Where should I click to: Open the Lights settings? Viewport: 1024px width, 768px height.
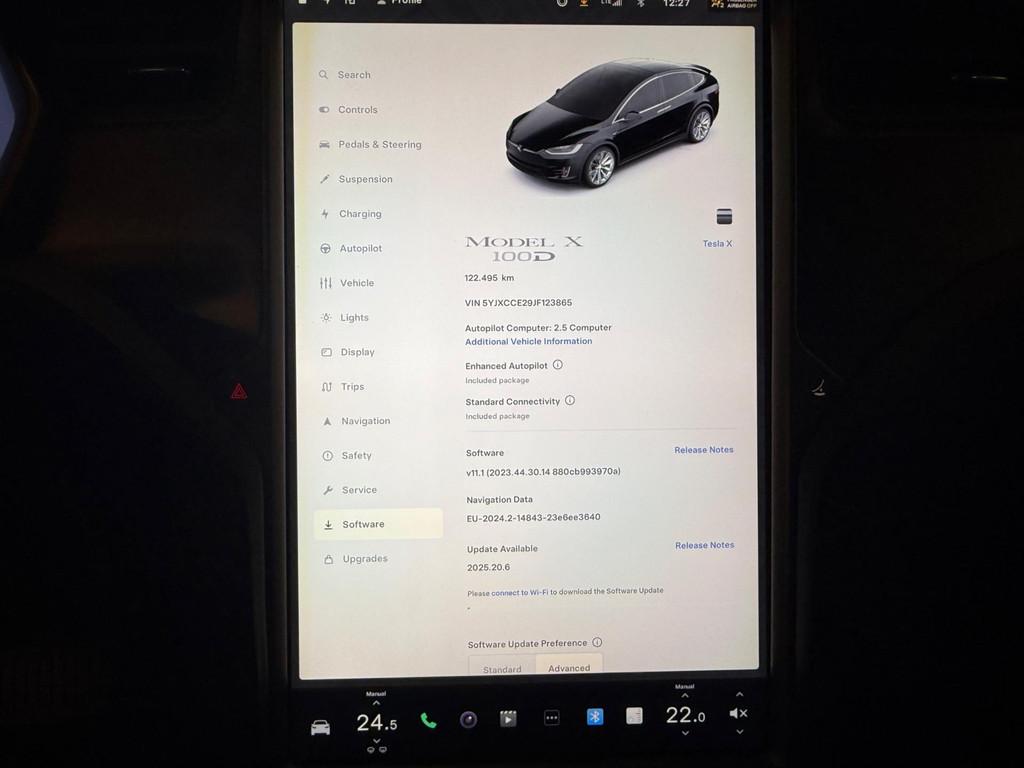[x=353, y=318]
